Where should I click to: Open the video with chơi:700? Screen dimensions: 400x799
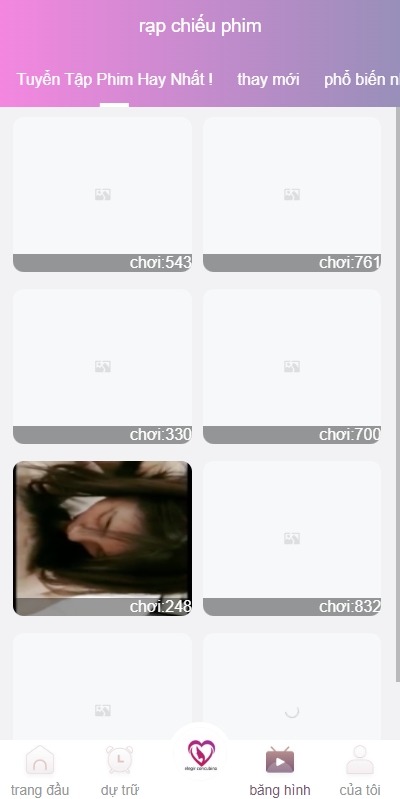tap(292, 366)
